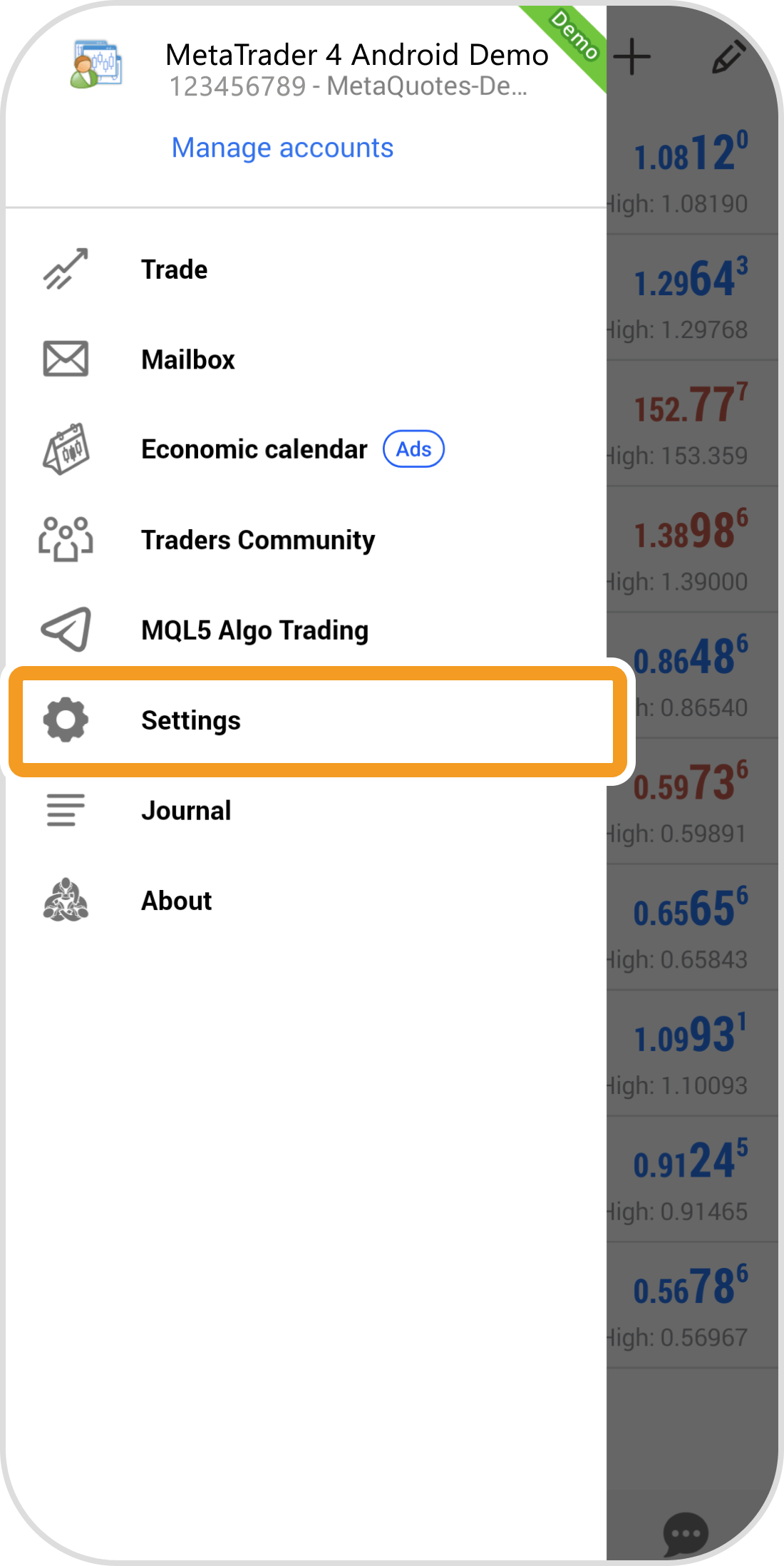This screenshot has height=1566, width=784.
Task: Open Manage accounts link
Action: tap(282, 148)
